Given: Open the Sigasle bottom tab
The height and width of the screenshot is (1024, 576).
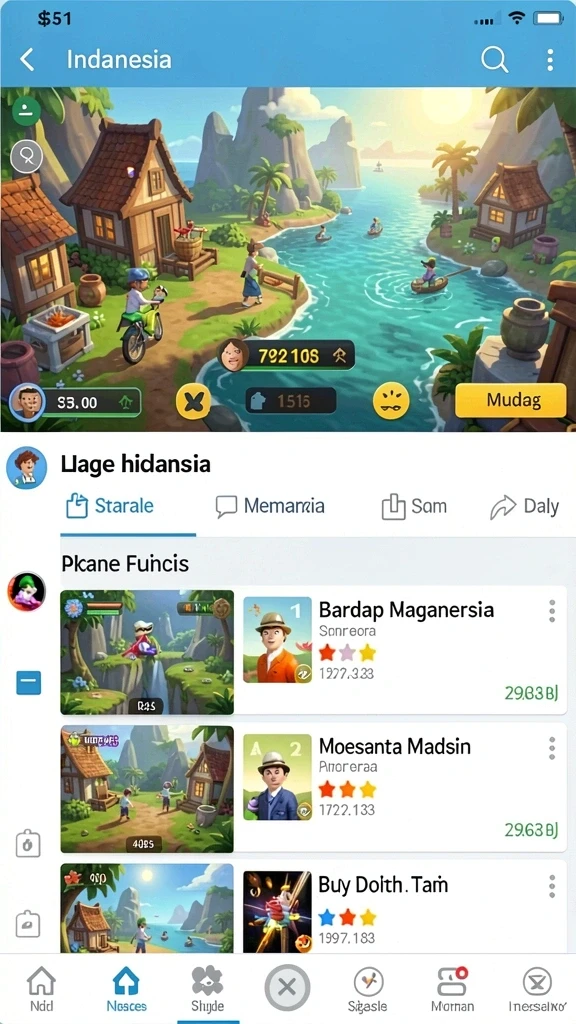Looking at the screenshot, I should [x=368, y=989].
